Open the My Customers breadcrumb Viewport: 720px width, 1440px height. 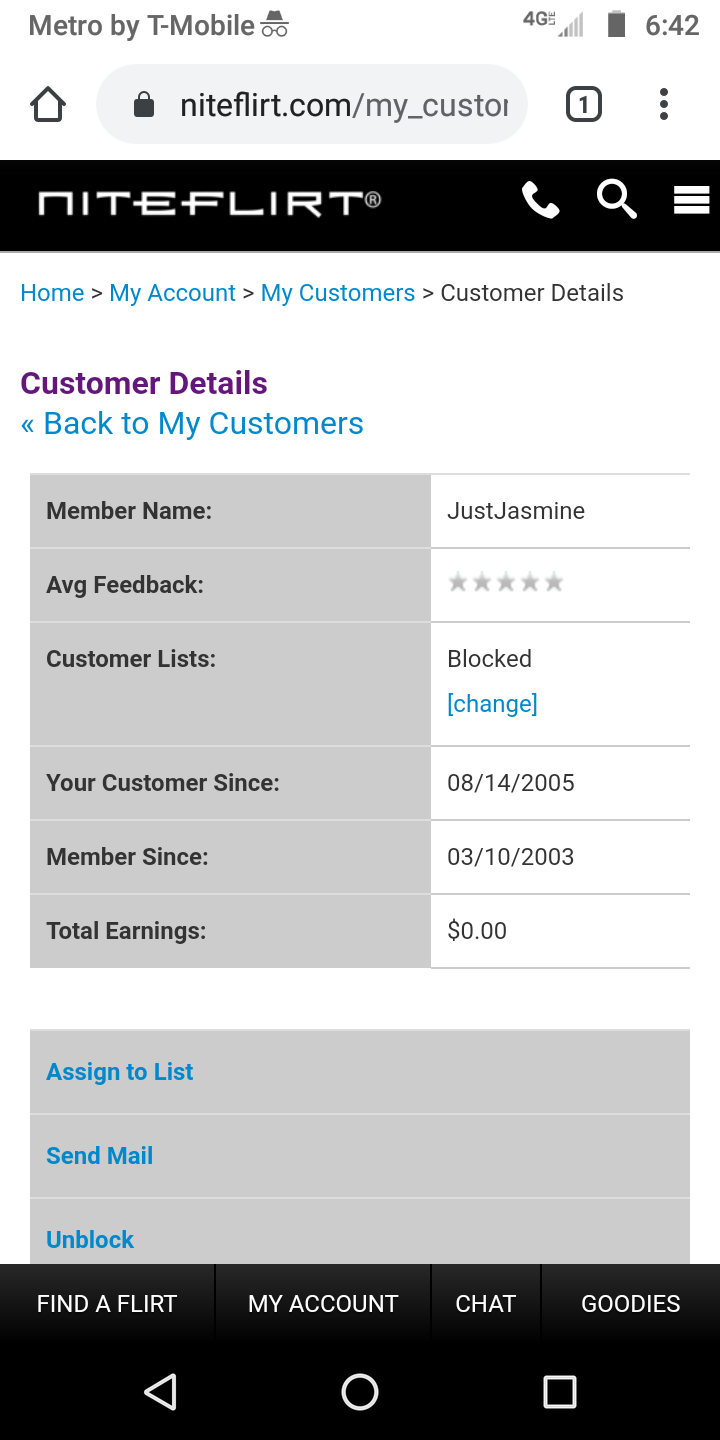point(338,292)
